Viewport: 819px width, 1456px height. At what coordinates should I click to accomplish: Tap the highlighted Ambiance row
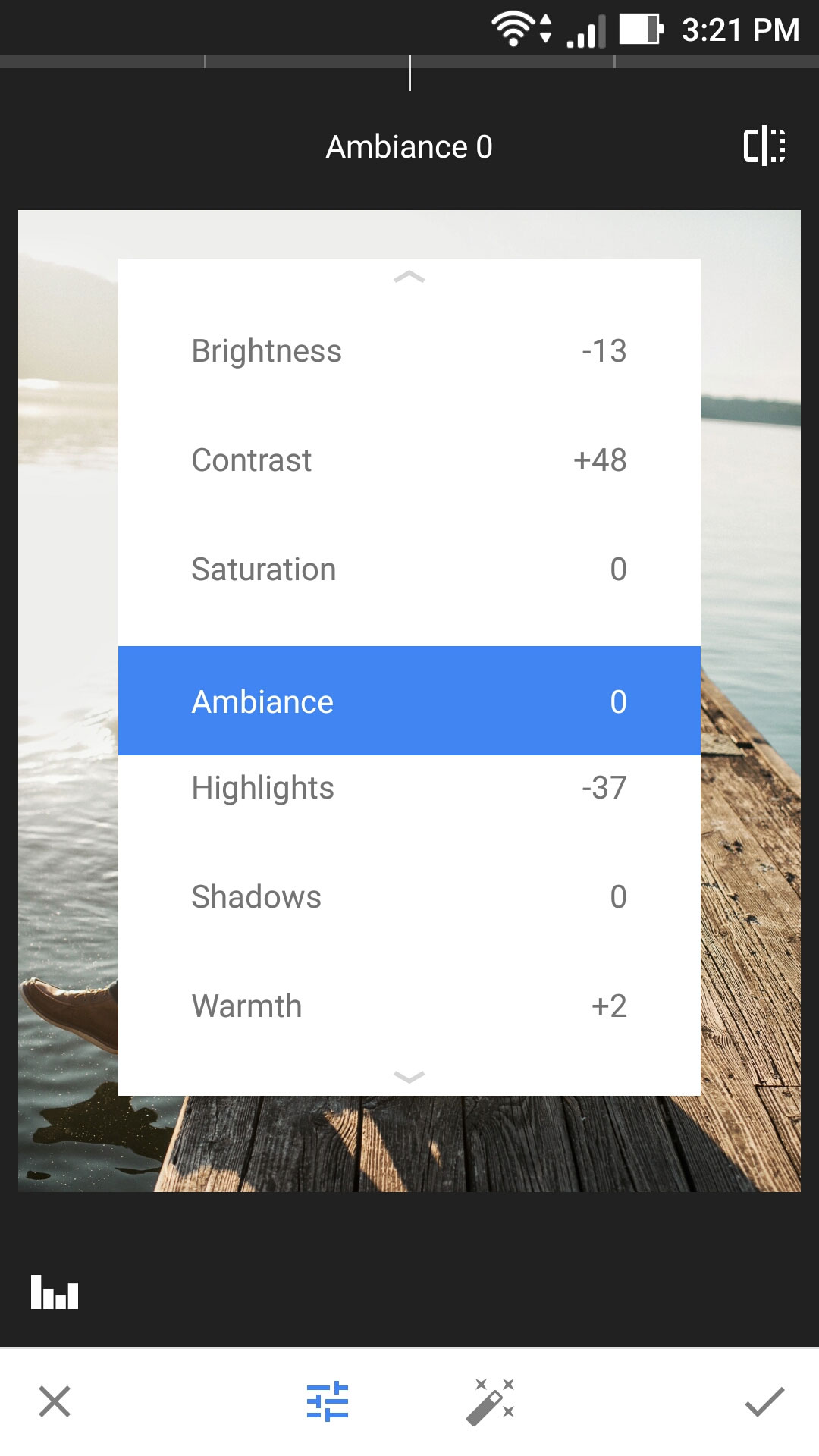(409, 701)
